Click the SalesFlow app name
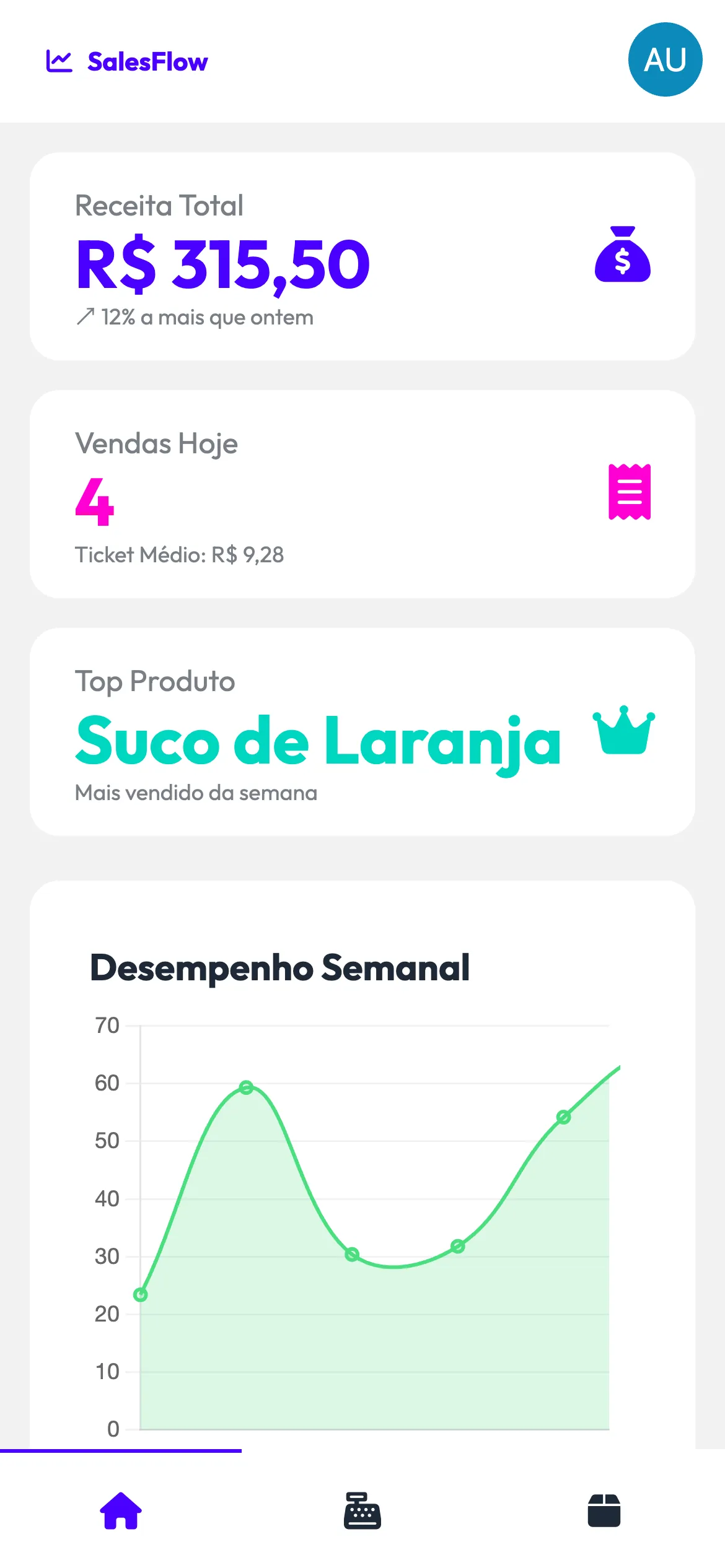This screenshot has width=725, height=1568. [x=146, y=61]
